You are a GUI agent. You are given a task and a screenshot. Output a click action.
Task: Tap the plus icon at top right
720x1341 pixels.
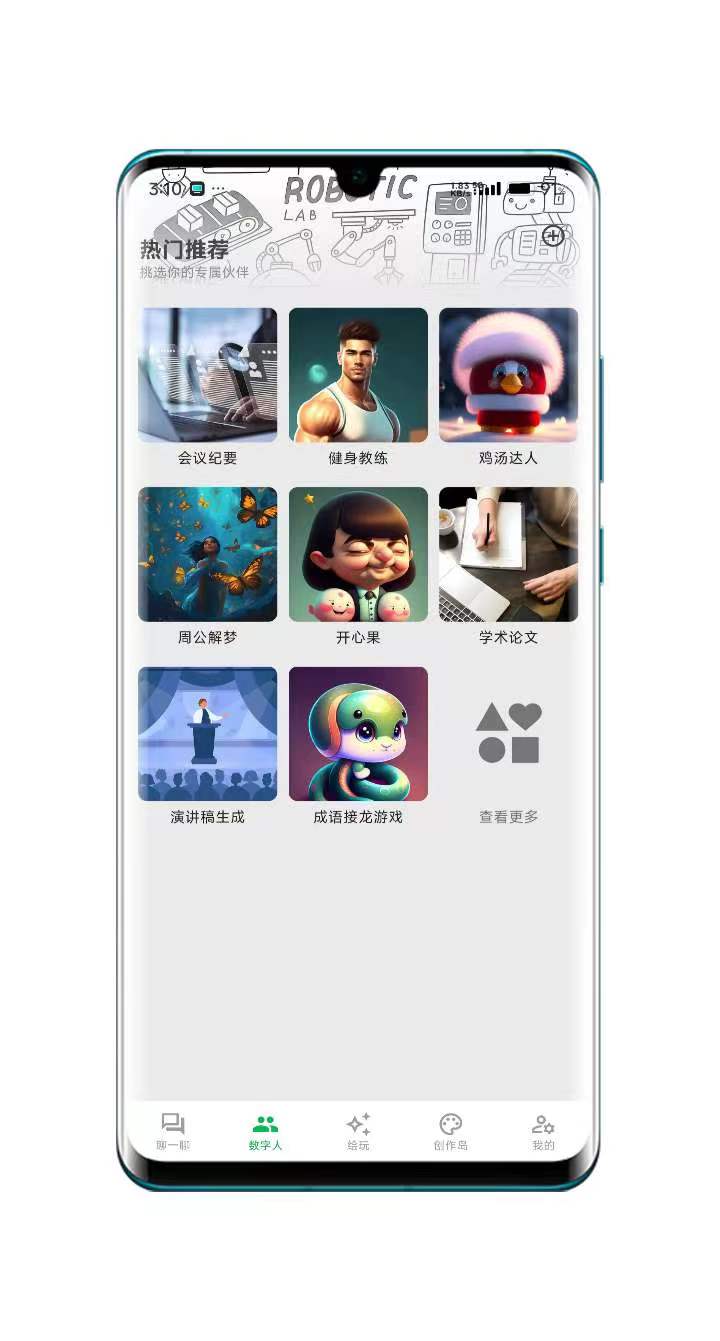pyautogui.click(x=553, y=237)
